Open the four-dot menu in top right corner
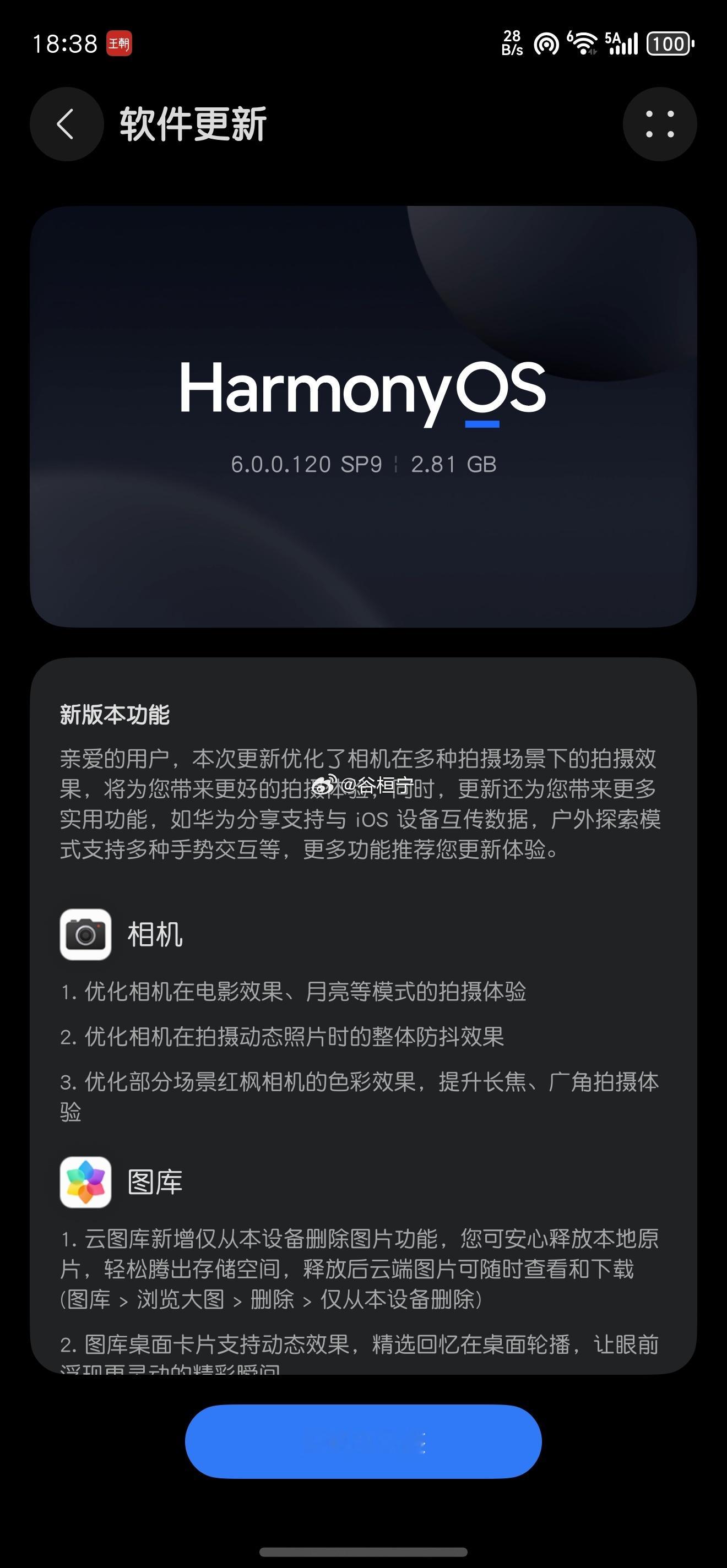Image resolution: width=727 pixels, height=1568 pixels. (660, 123)
